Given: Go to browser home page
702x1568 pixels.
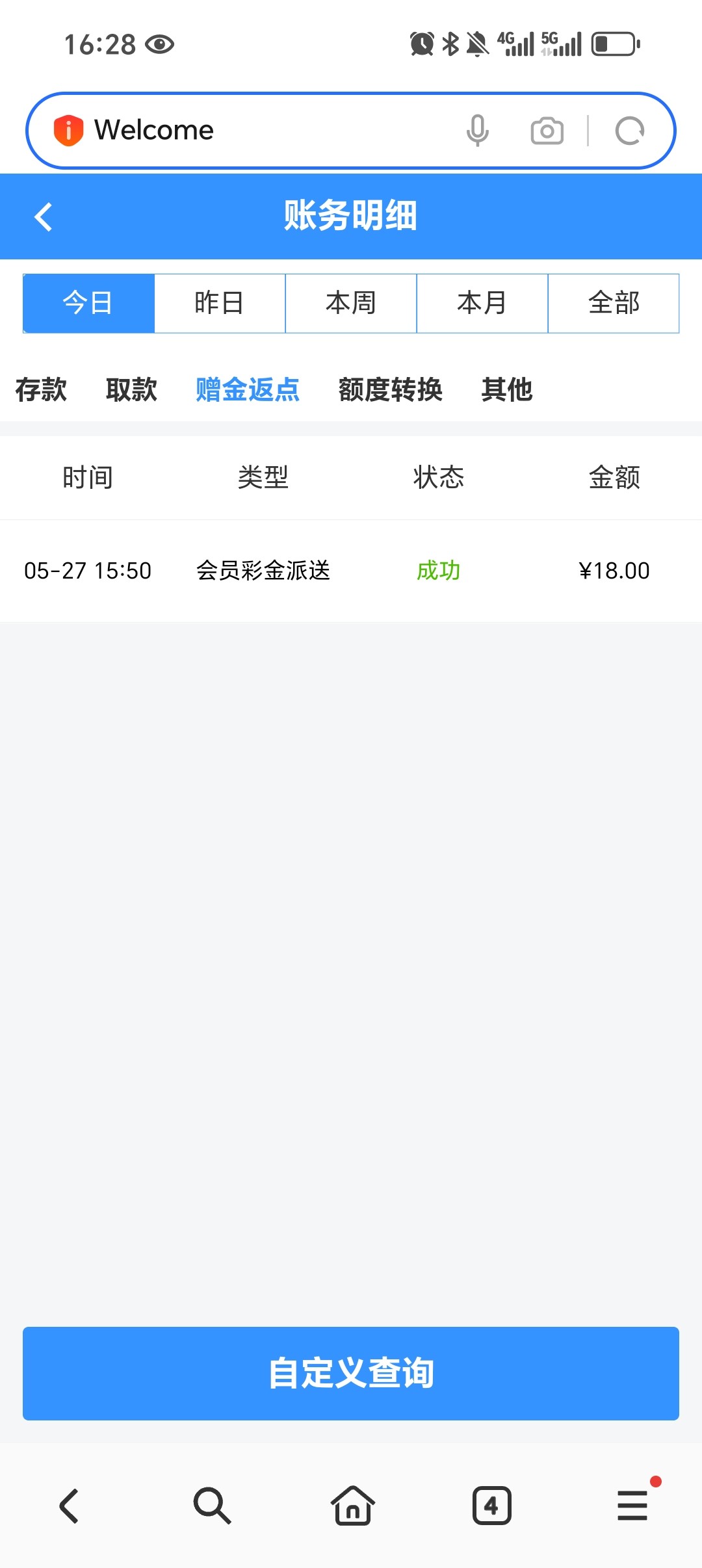Looking at the screenshot, I should tap(352, 1506).
